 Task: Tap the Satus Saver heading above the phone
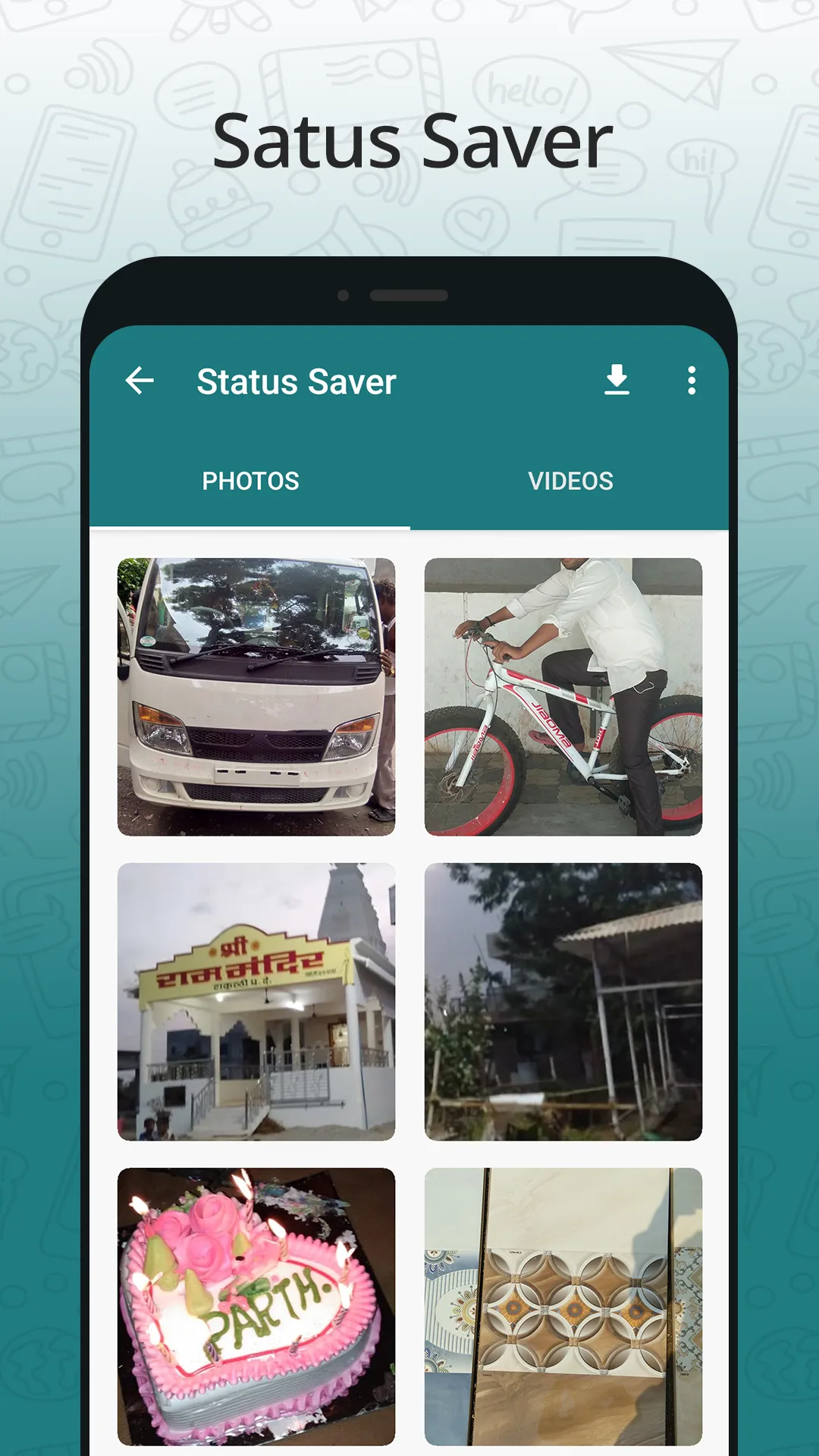click(409, 142)
